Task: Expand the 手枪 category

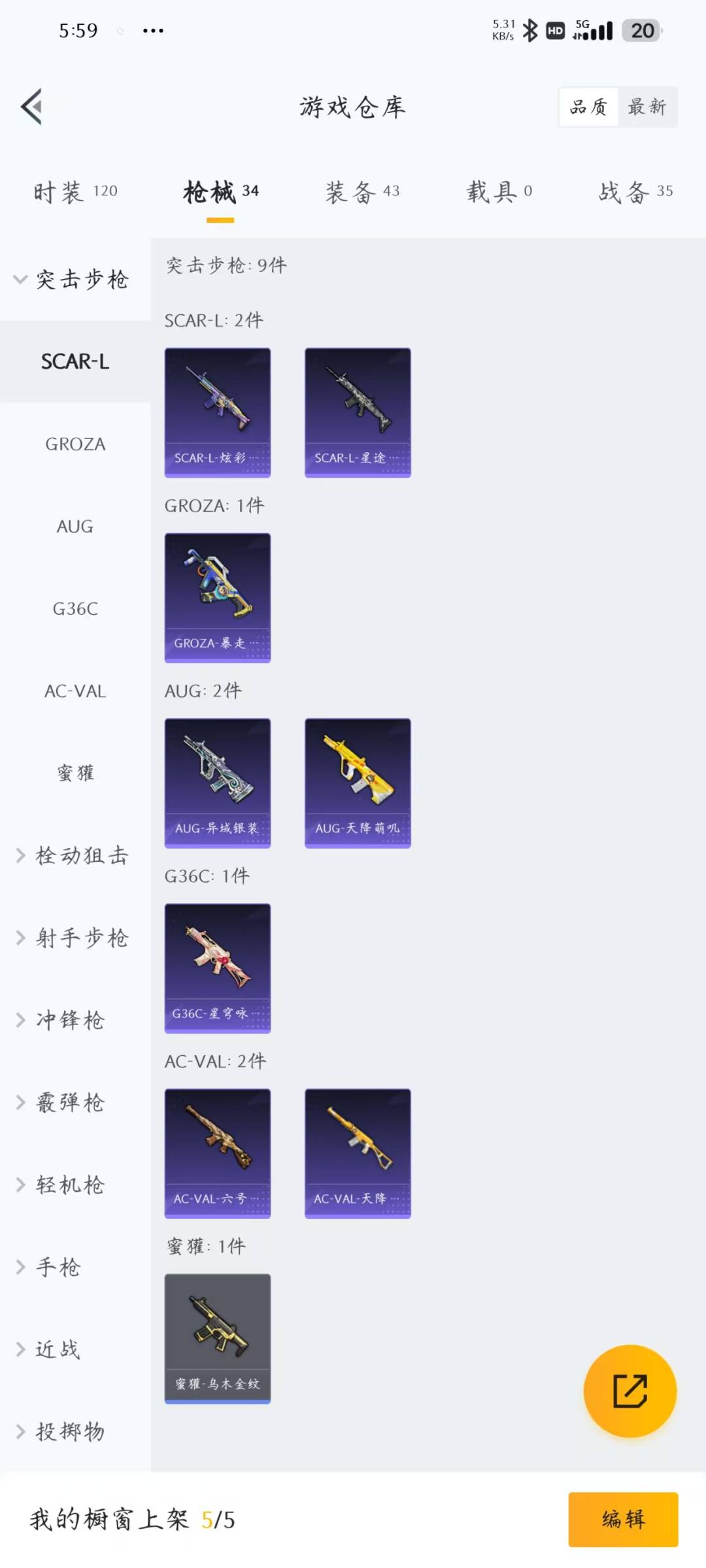Action: pyautogui.click(x=58, y=1267)
